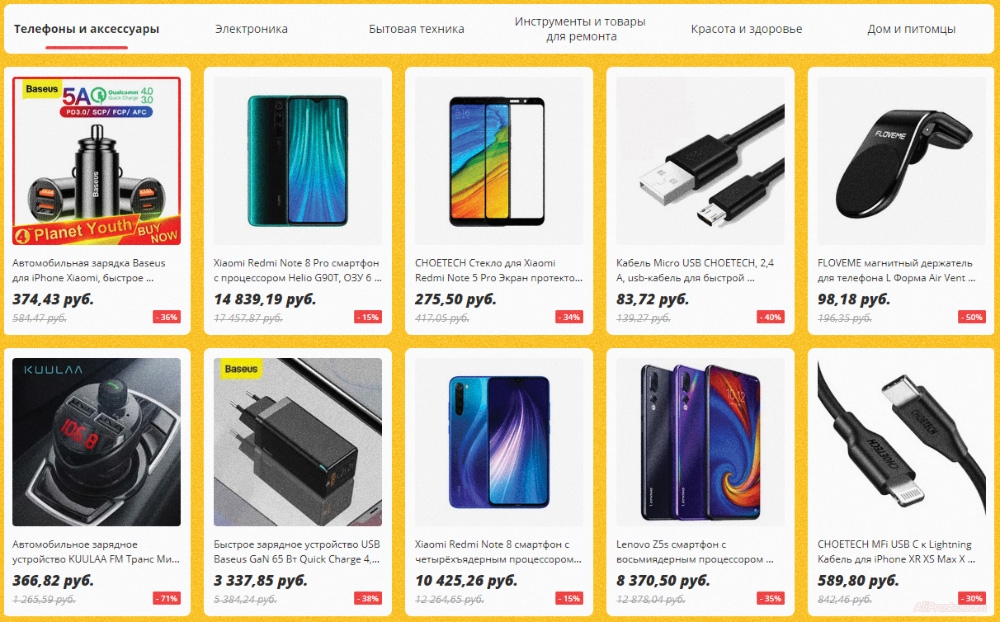This screenshot has width=1000, height=622.
Task: Open the Дом и питомцы tab
Action: (911, 29)
